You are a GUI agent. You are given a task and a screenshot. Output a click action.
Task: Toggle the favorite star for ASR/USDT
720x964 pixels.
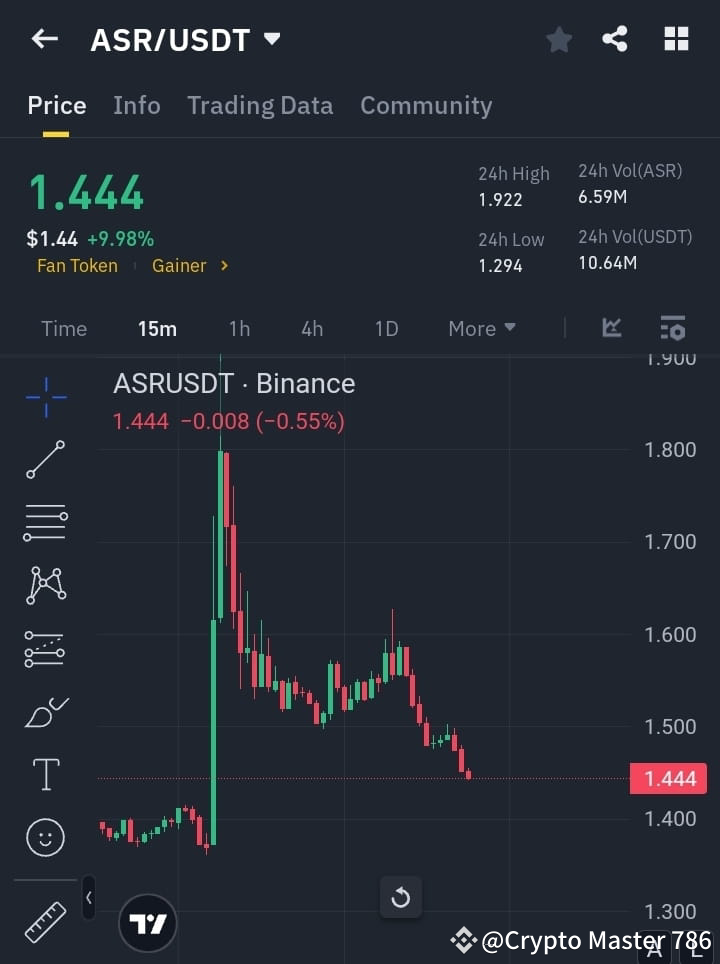click(558, 40)
